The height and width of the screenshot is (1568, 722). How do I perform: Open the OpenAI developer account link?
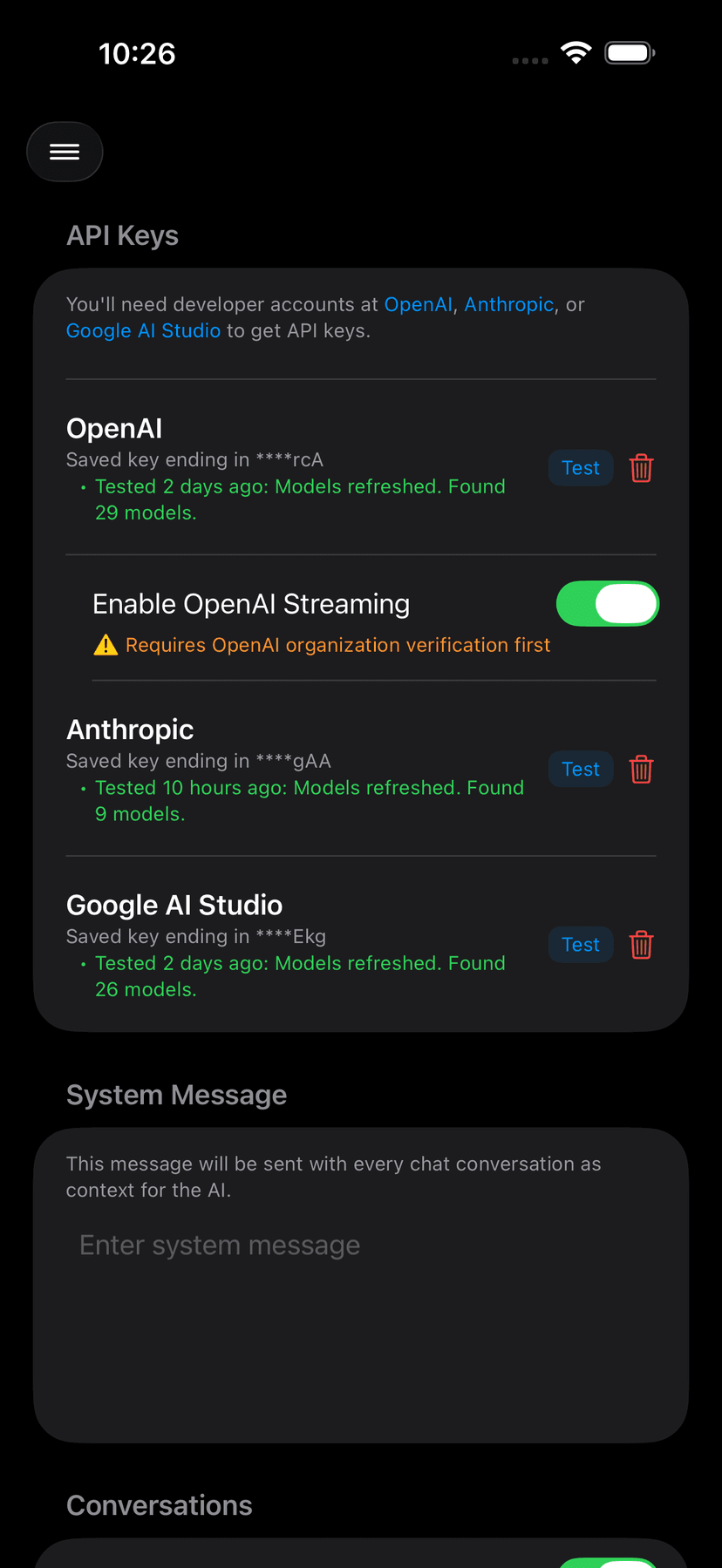pyautogui.click(x=418, y=304)
